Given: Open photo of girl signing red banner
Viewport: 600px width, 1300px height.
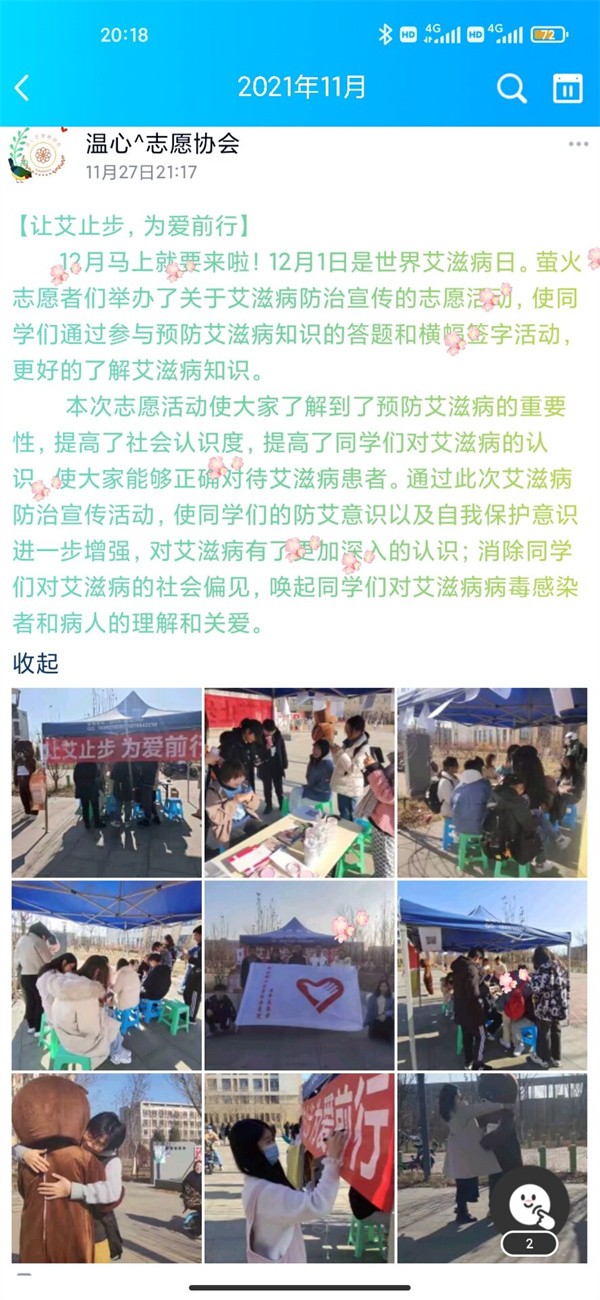Looking at the screenshot, I should [x=299, y=1167].
